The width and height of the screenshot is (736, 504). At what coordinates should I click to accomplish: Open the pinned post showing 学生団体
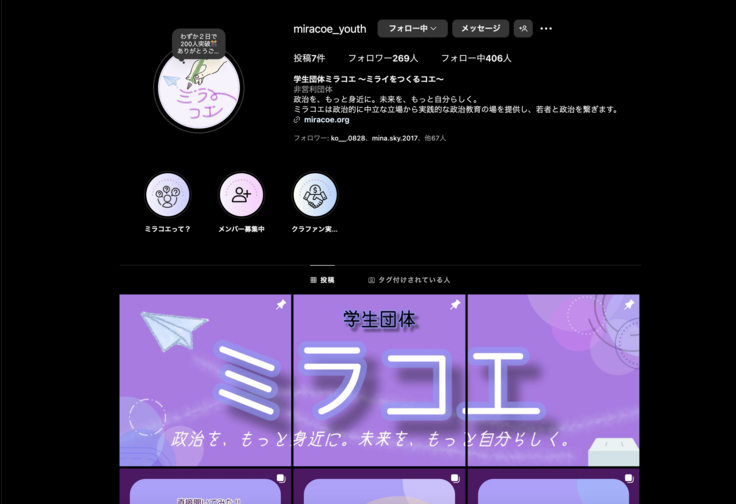coord(379,380)
